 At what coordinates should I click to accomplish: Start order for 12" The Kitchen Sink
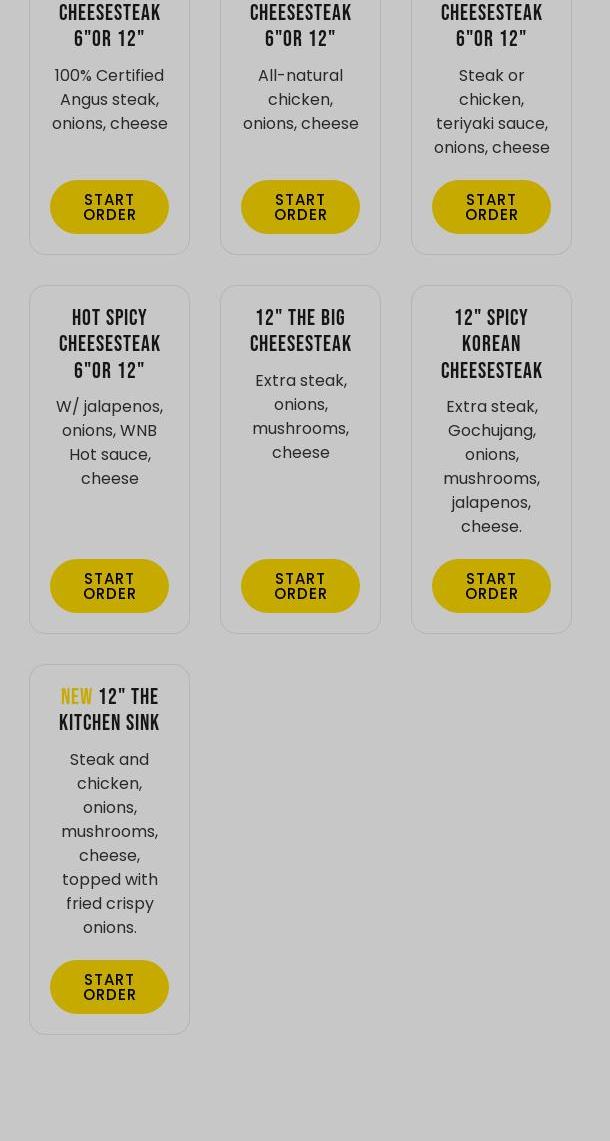coord(109,987)
